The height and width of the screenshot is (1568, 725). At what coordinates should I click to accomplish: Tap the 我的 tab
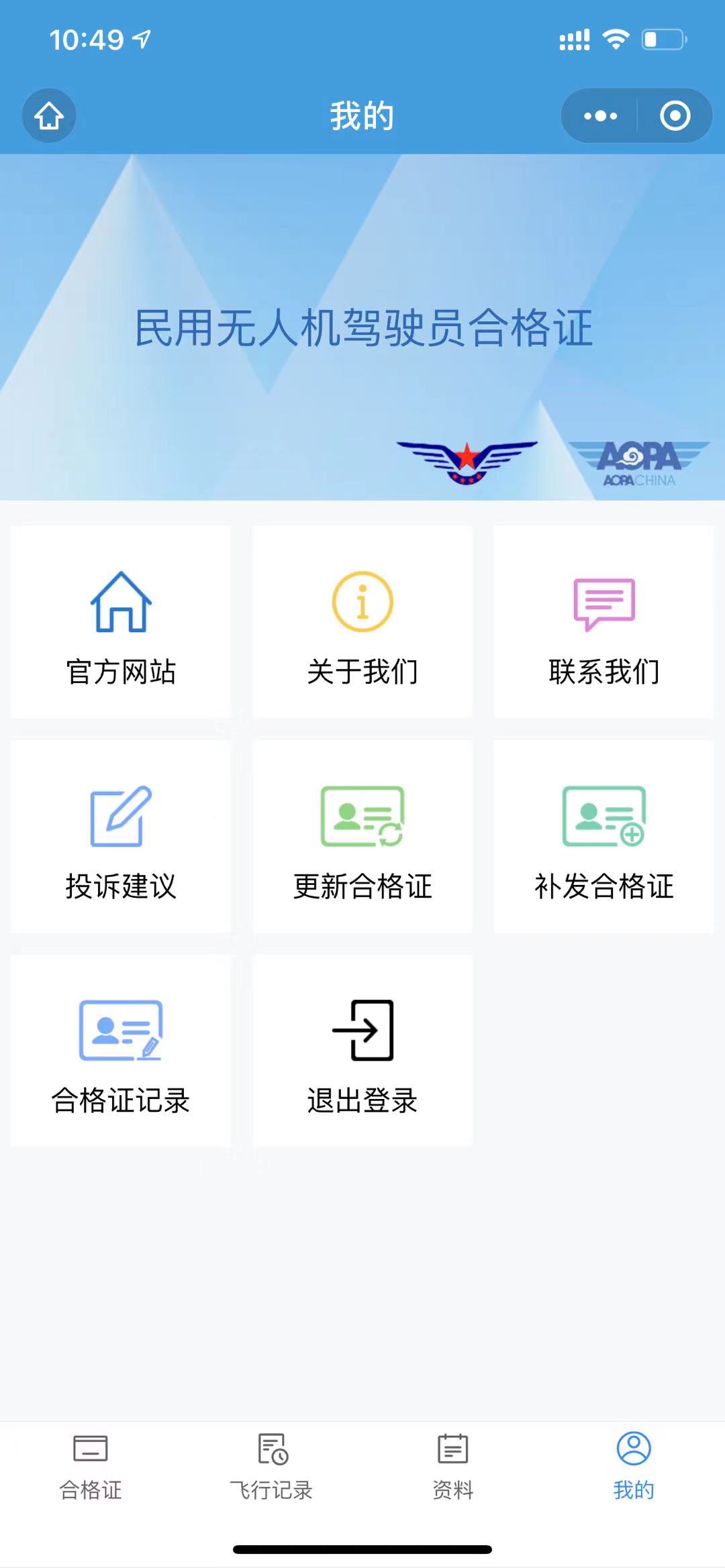(634, 1466)
